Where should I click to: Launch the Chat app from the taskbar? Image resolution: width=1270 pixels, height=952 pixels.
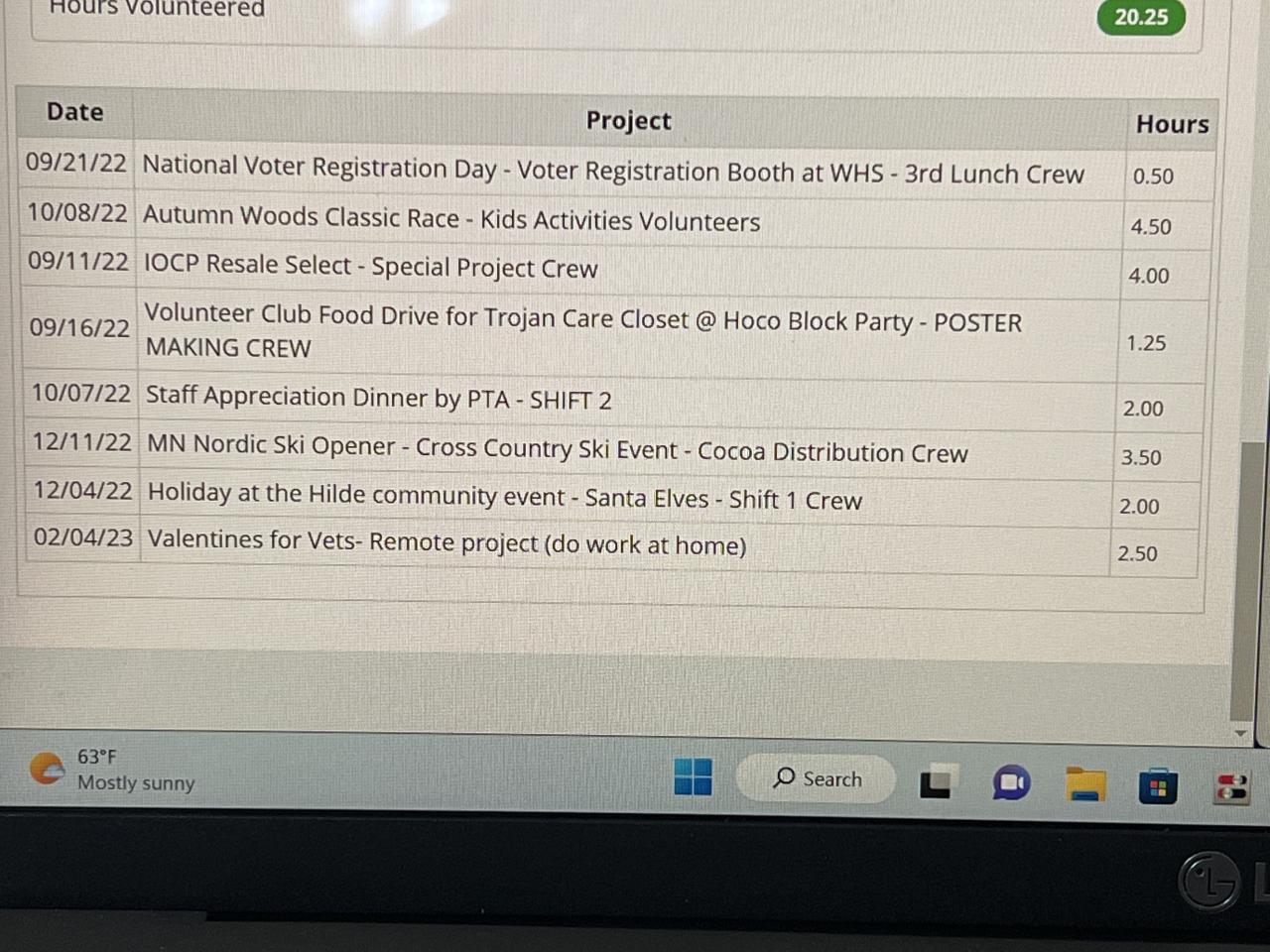tap(1011, 783)
